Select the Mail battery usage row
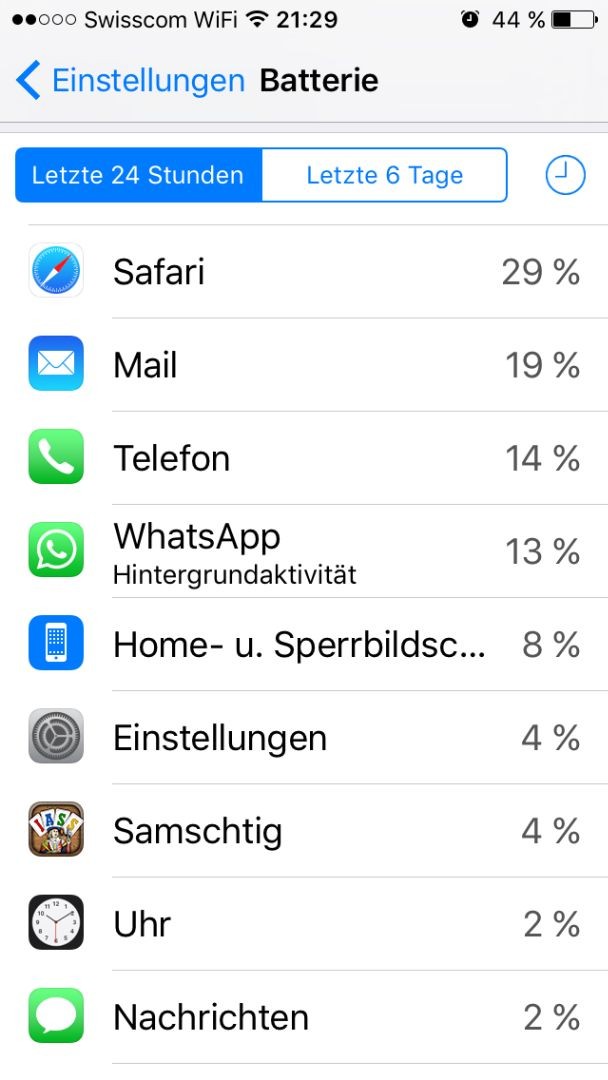This screenshot has height=1080, width=608. point(304,365)
